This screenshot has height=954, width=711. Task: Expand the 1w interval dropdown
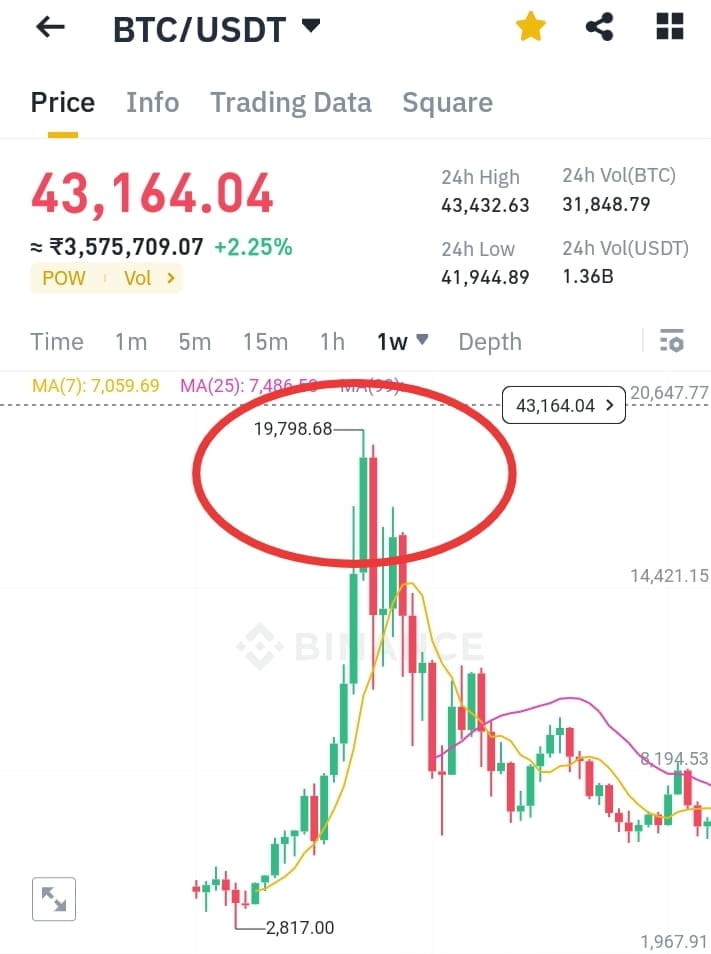[x=402, y=342]
